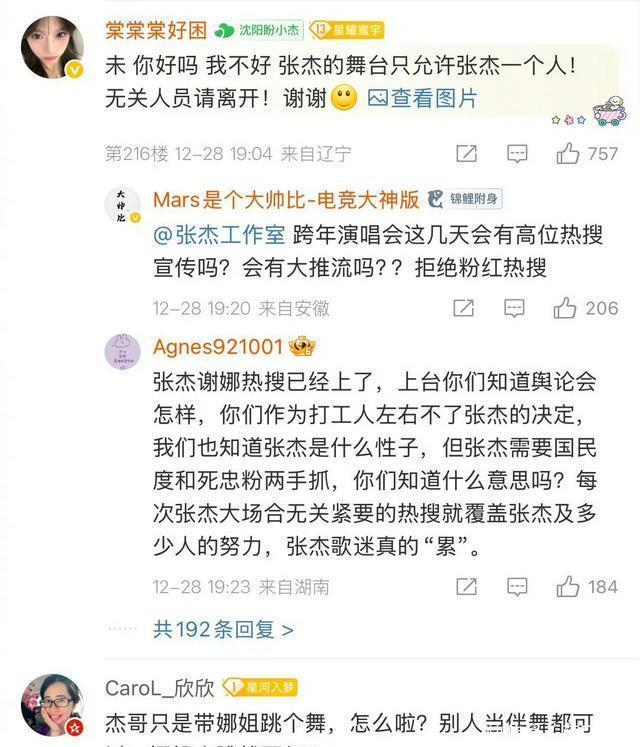
Task: Comment on Mars's reply
Action: point(514,308)
